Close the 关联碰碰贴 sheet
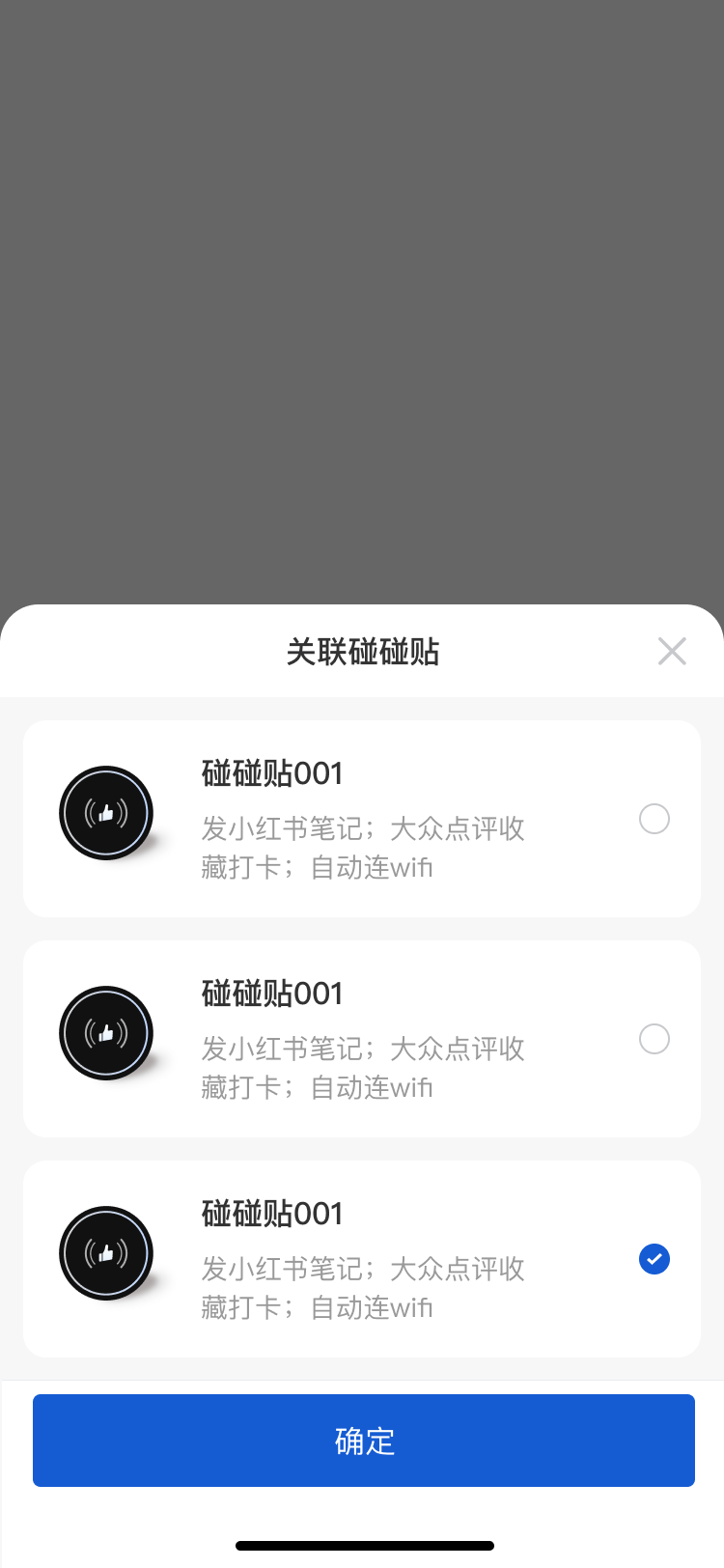 672,652
